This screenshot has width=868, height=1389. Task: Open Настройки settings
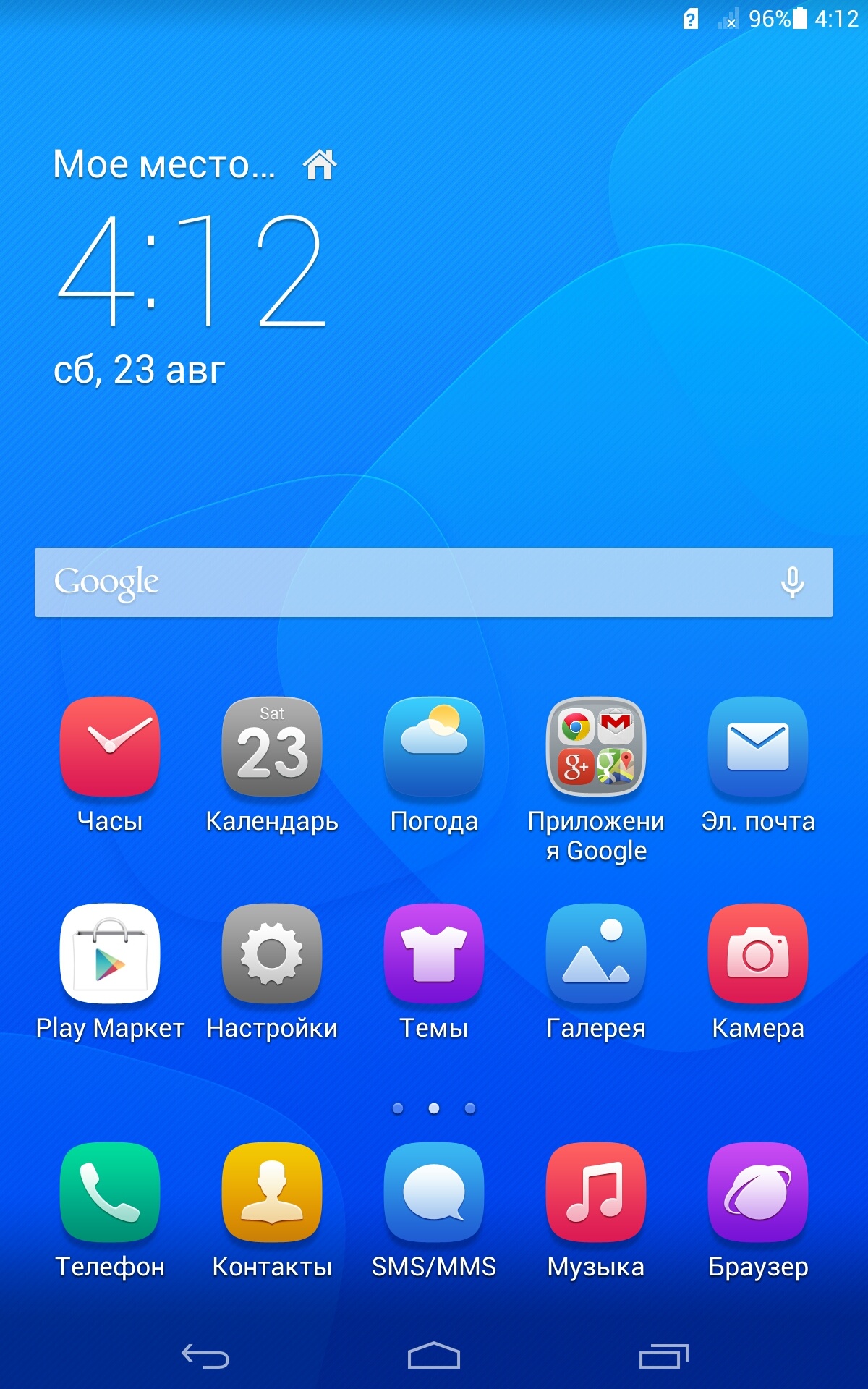(272, 953)
